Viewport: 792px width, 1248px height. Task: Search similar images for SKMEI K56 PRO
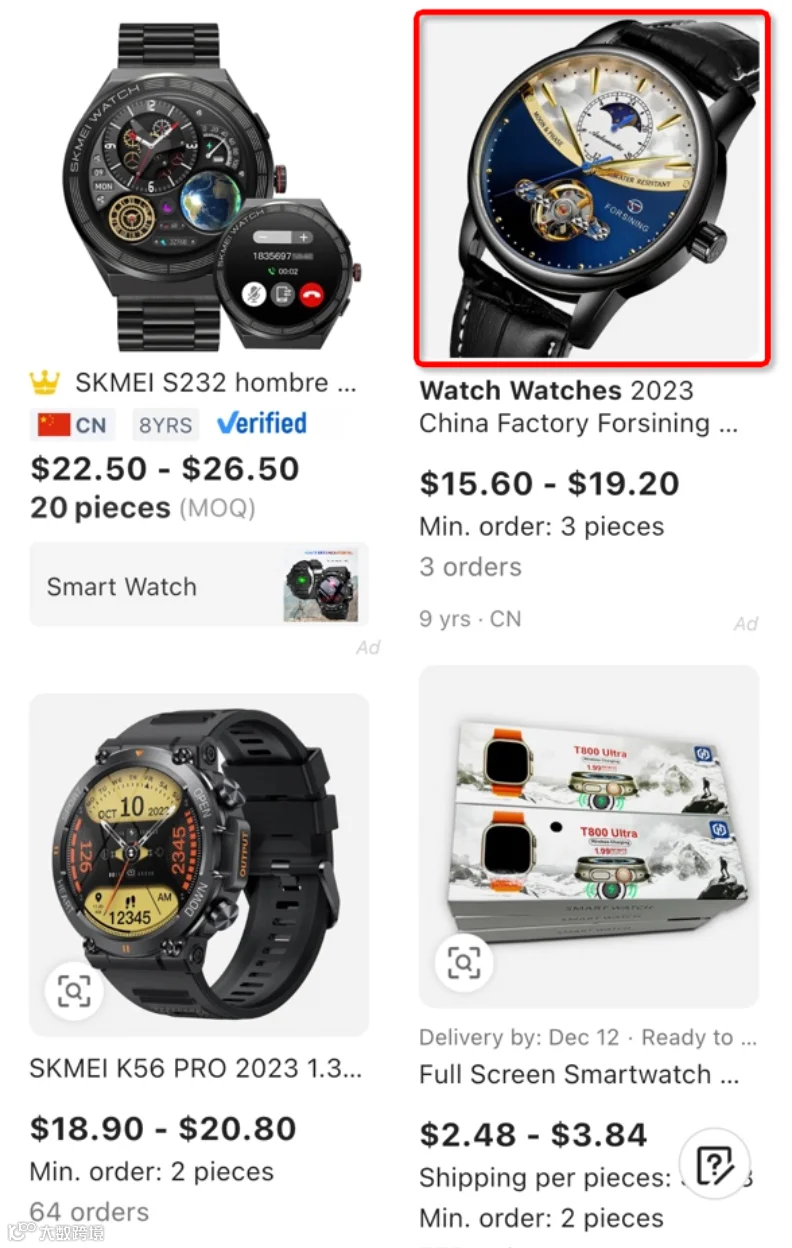pyautogui.click(x=74, y=991)
